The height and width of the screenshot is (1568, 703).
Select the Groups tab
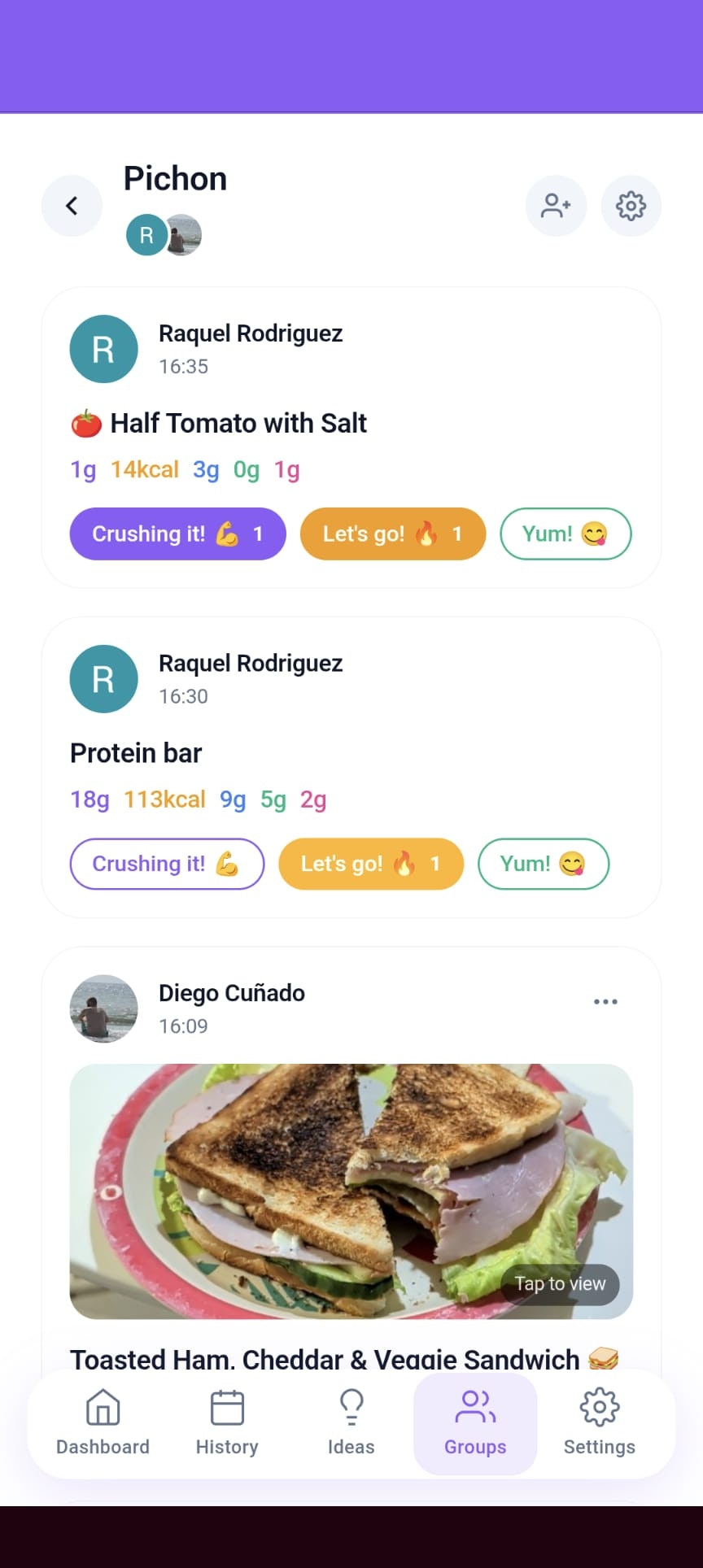[475, 1422]
